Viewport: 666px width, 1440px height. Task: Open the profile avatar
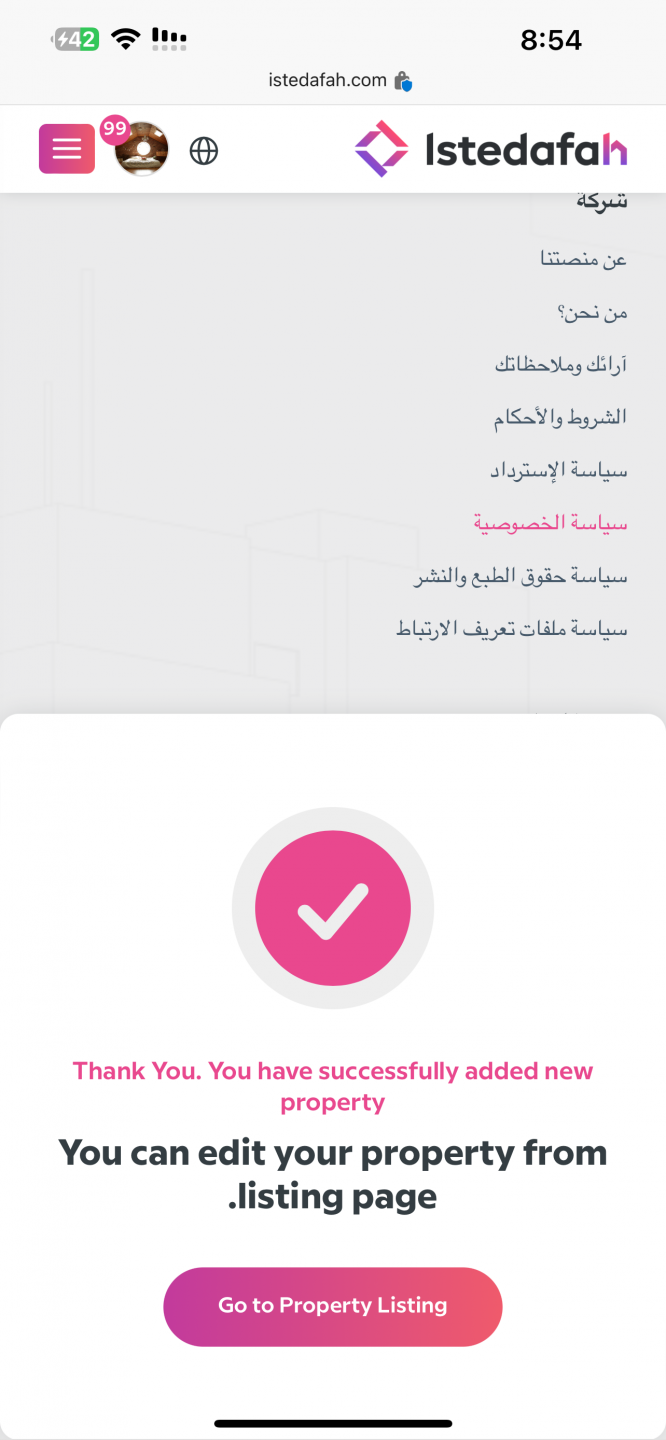pyautogui.click(x=141, y=150)
